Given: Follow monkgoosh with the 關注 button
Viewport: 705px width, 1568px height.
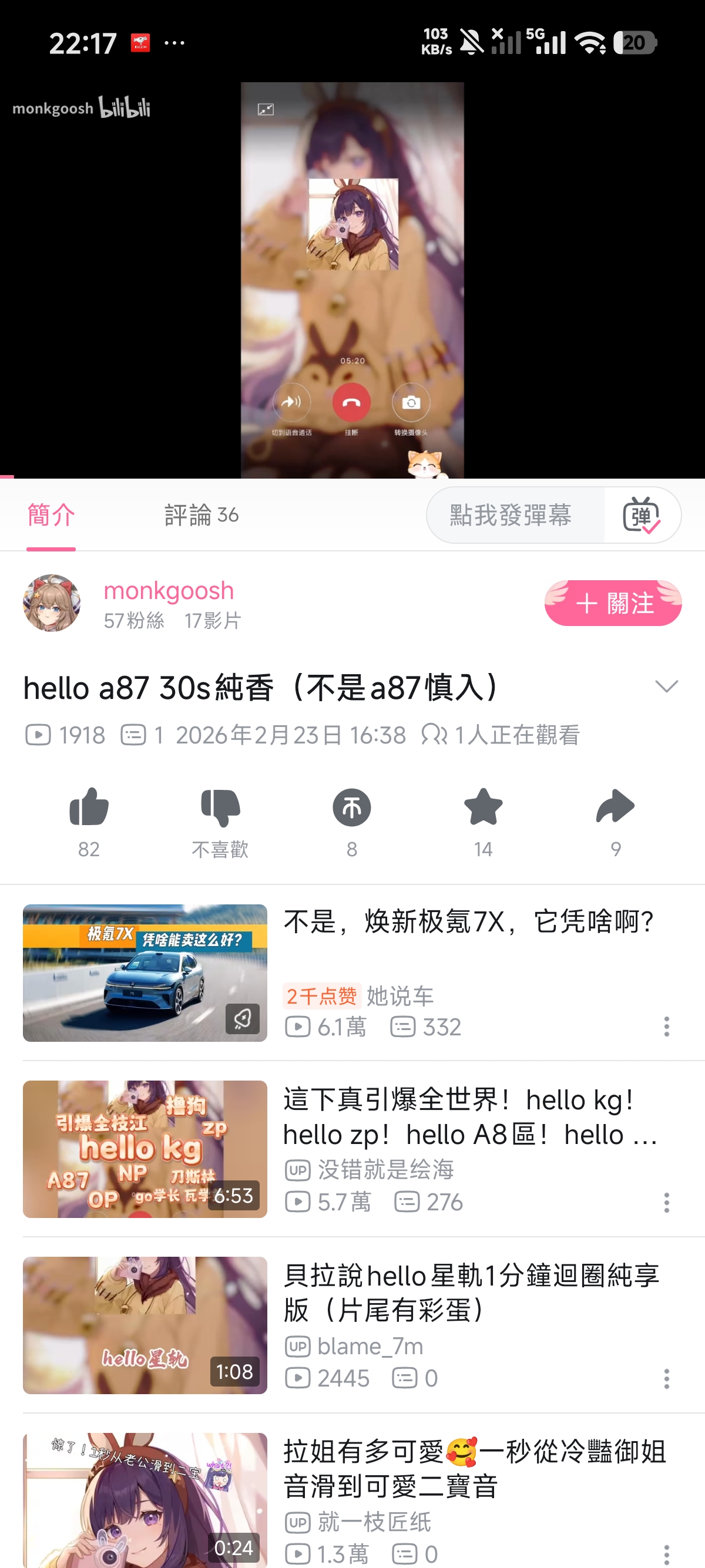Looking at the screenshot, I should [612, 603].
